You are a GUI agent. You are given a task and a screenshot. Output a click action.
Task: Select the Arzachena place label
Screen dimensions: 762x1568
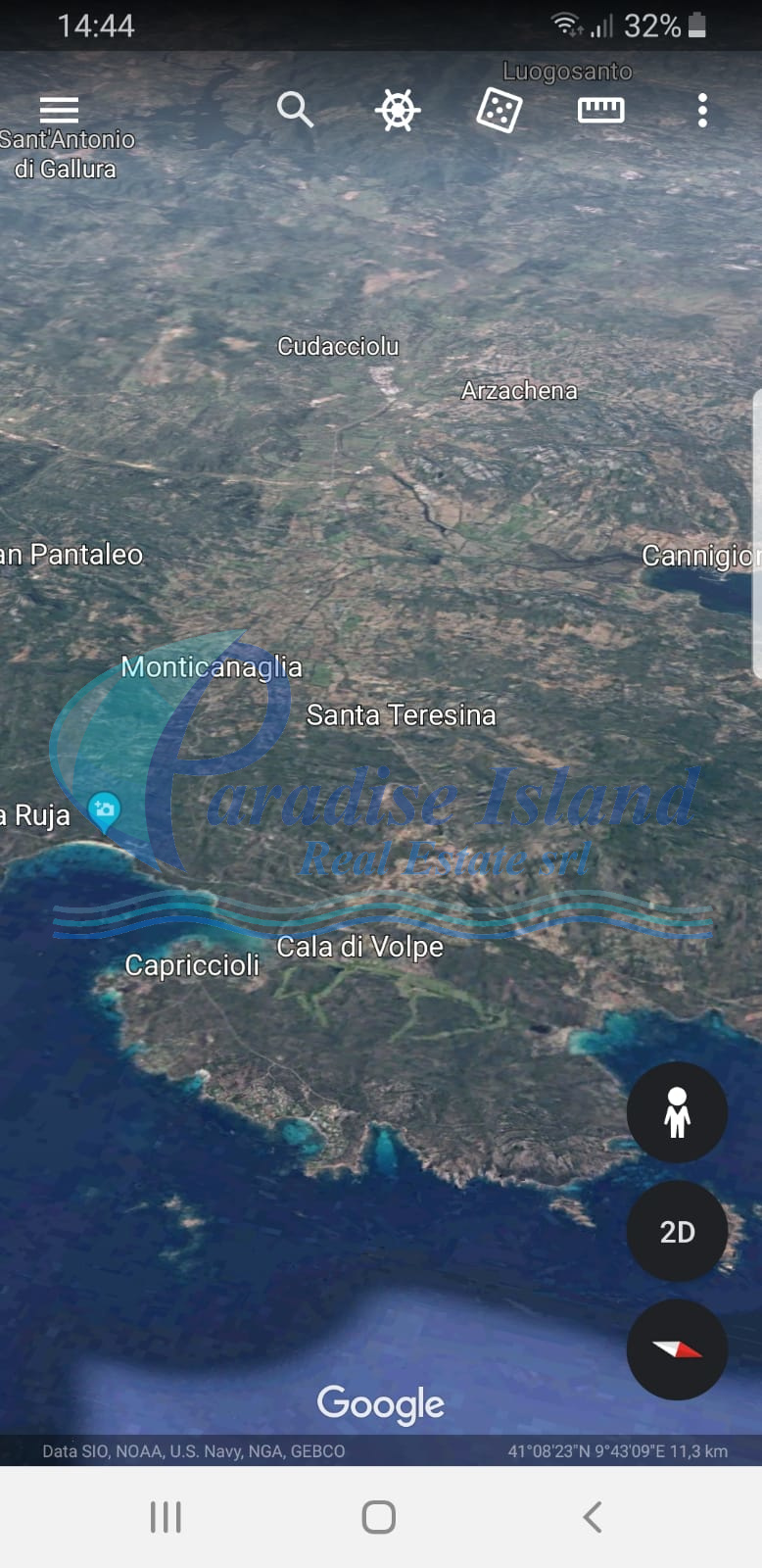[x=519, y=391]
